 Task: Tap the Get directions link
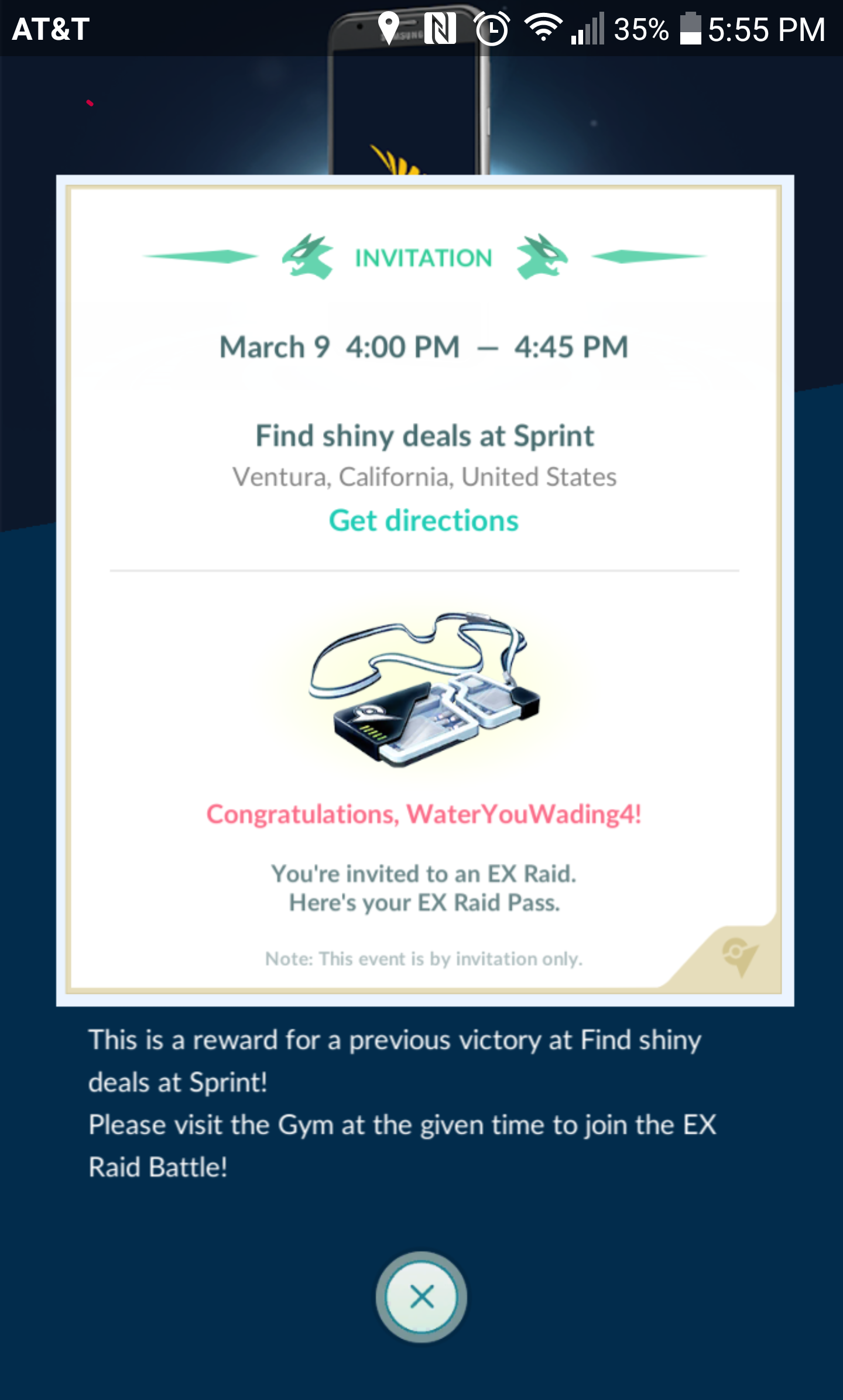pos(424,520)
